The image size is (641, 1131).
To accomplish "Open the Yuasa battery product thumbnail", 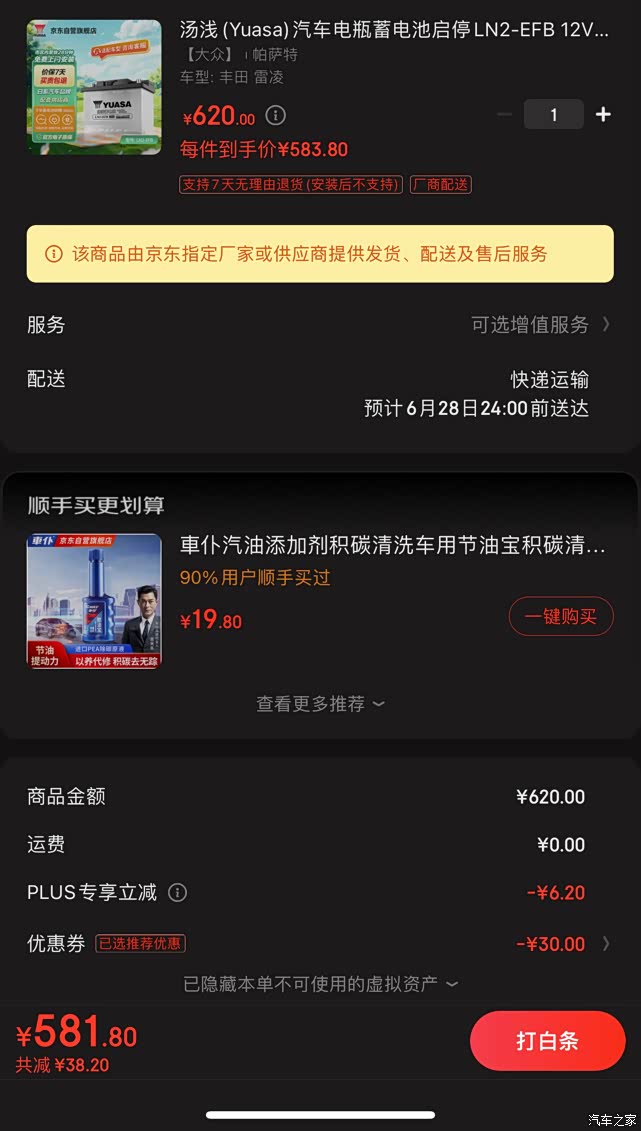I will (x=94, y=87).
